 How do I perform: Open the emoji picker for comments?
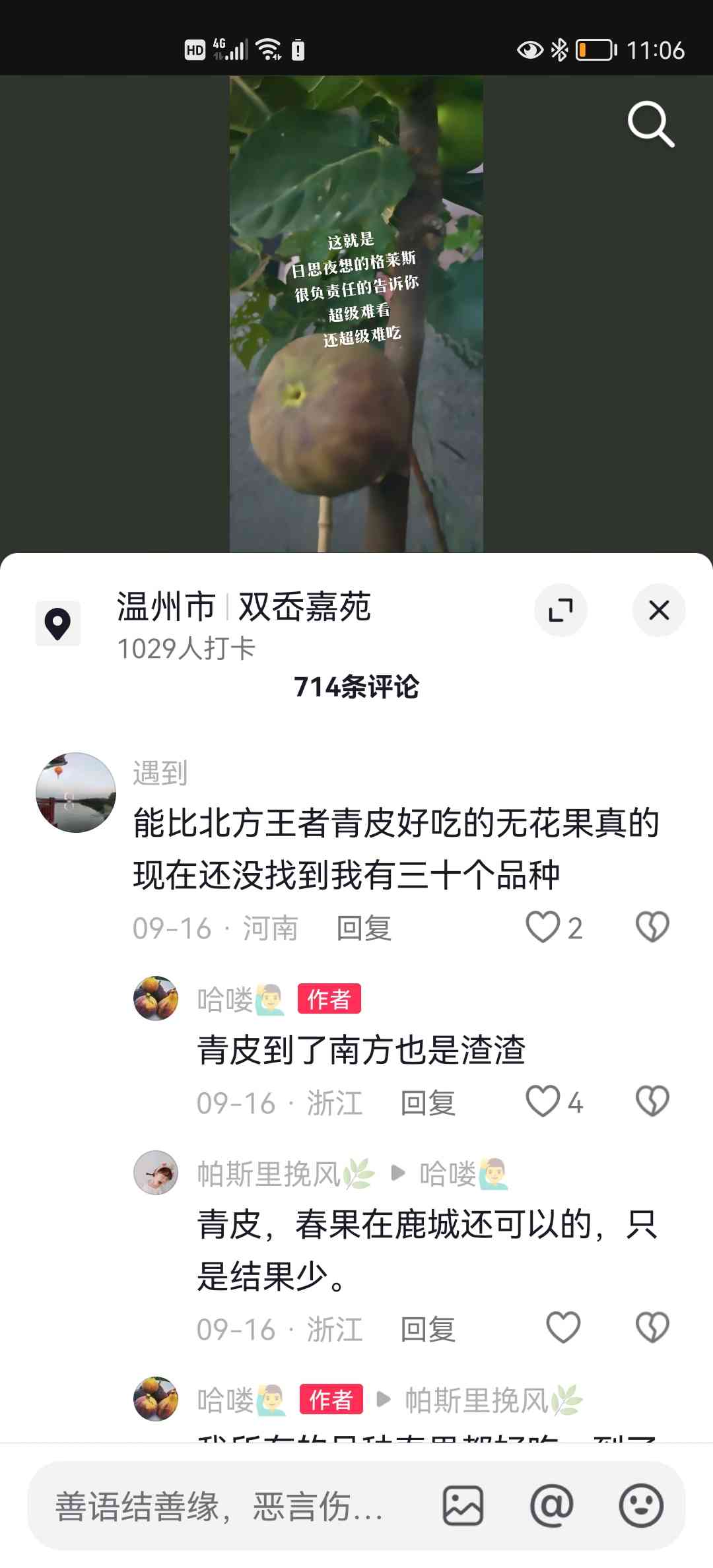[x=640, y=1506]
